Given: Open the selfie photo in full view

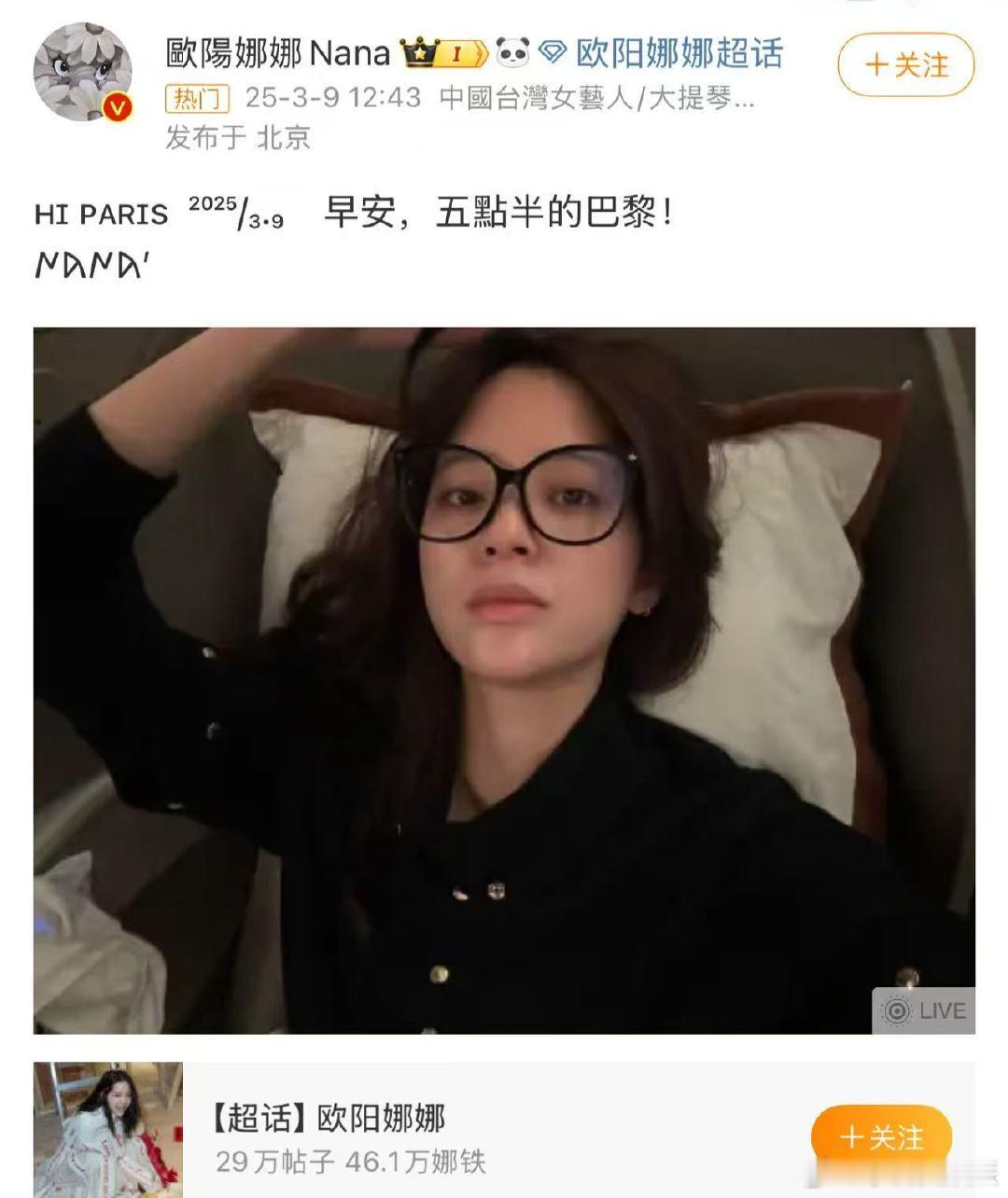Looking at the screenshot, I should [504, 681].
